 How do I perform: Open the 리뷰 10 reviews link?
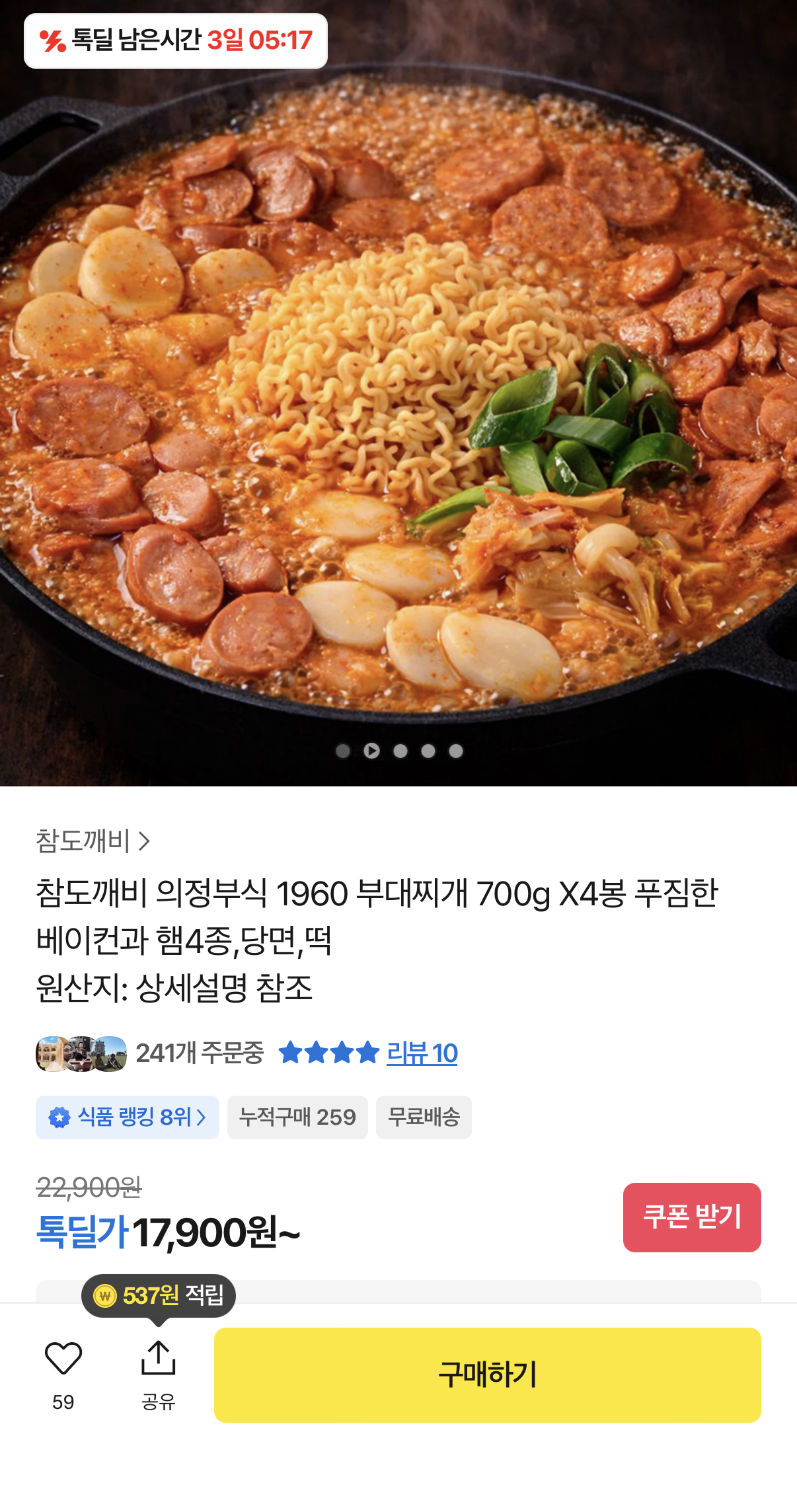click(x=422, y=1053)
